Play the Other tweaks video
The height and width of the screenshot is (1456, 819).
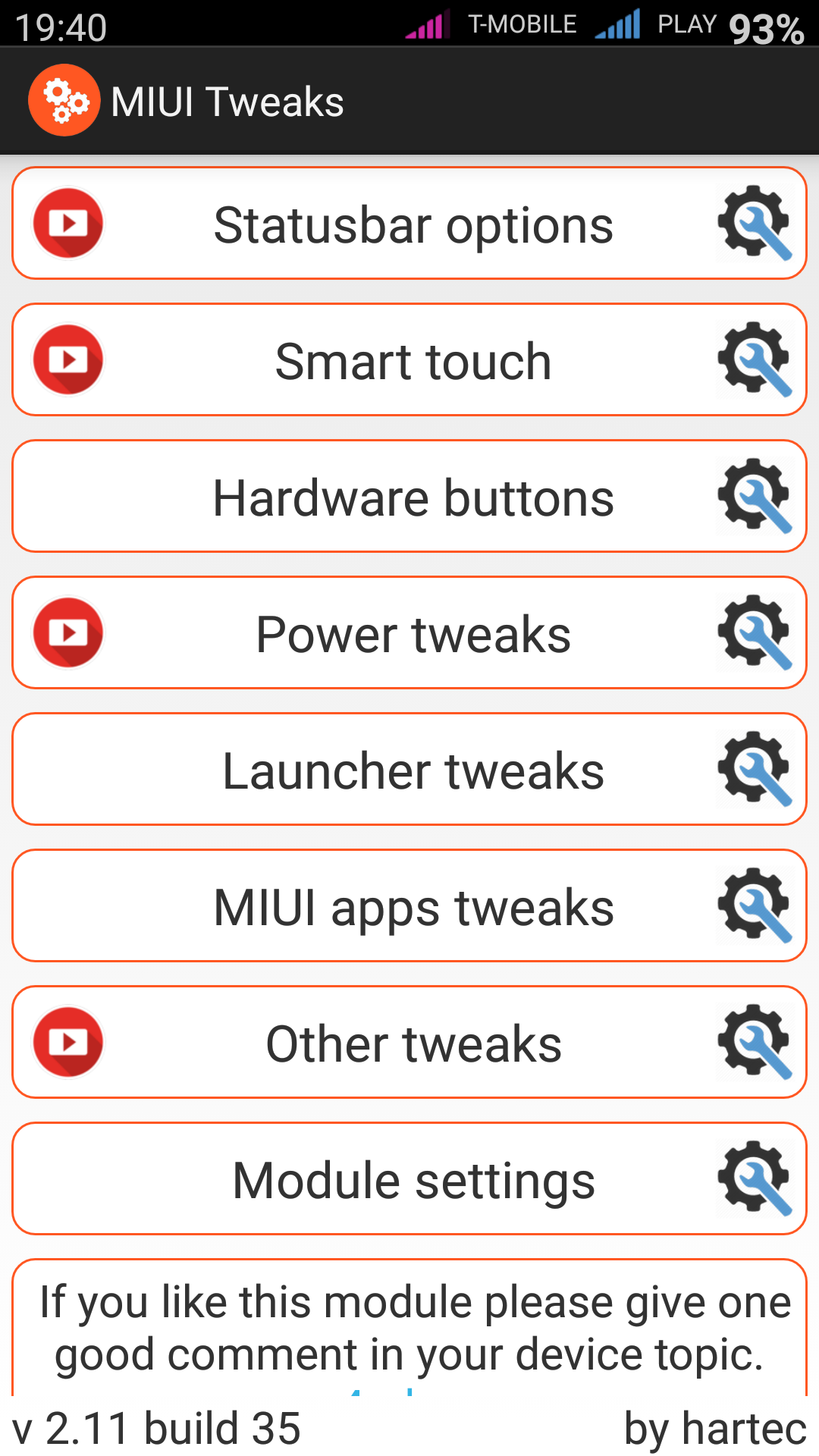(x=68, y=1043)
